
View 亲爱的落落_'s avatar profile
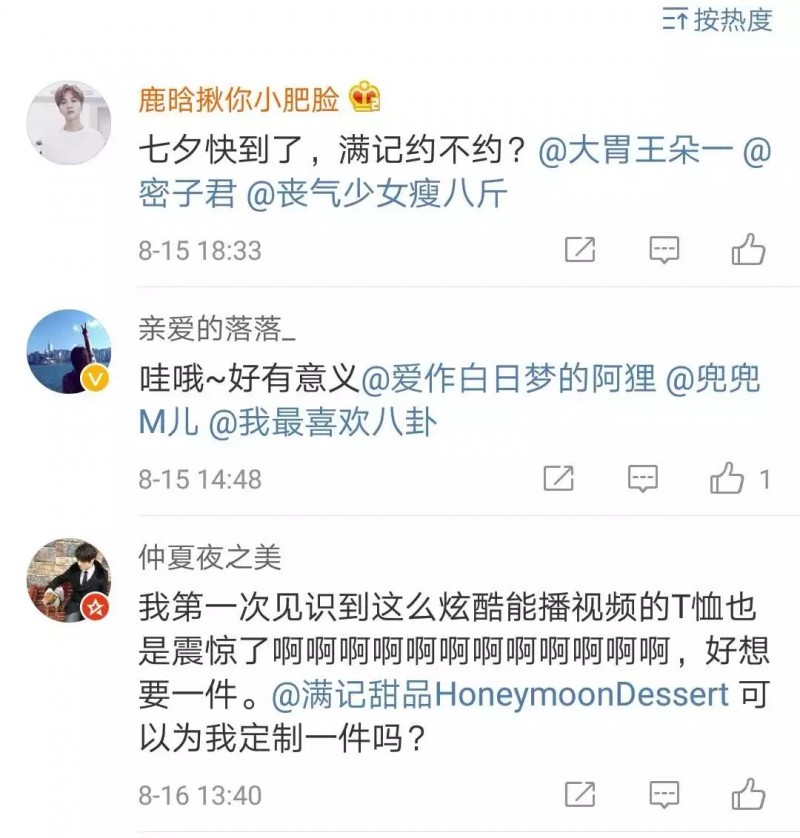(x=68, y=351)
